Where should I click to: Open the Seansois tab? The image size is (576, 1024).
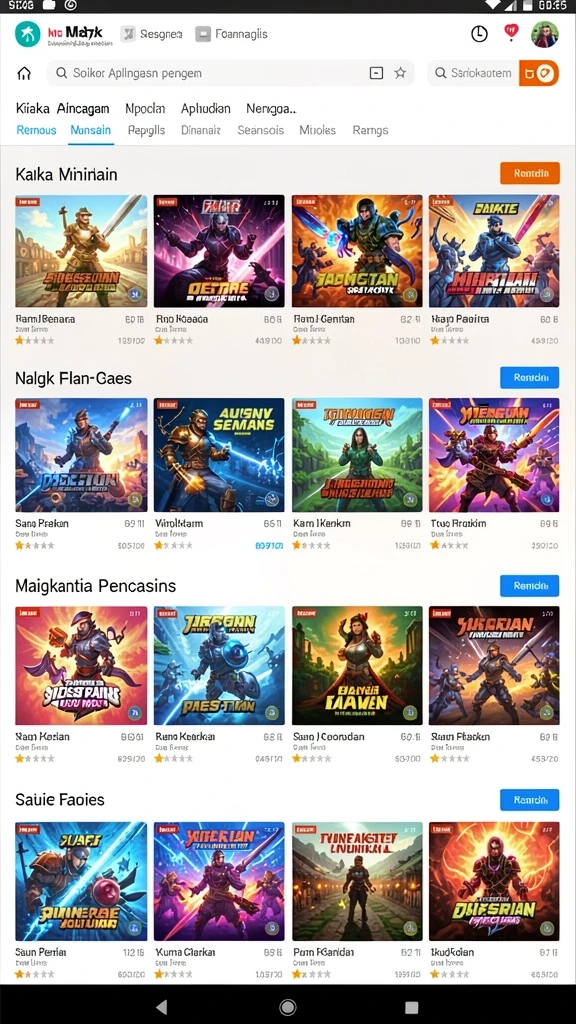click(261, 130)
